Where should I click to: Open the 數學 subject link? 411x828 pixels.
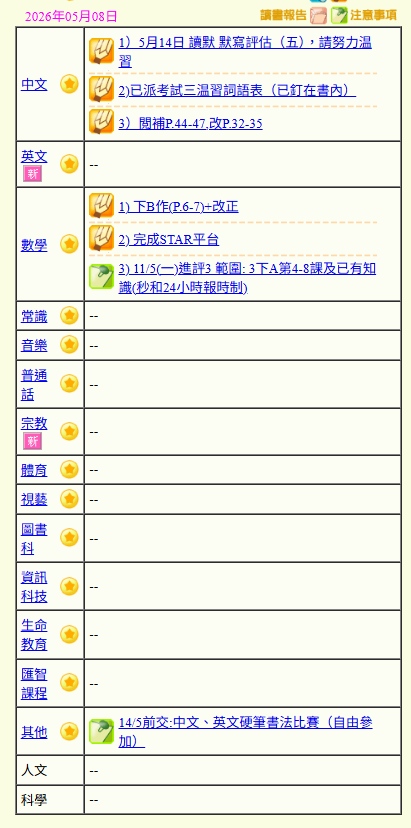coord(34,245)
